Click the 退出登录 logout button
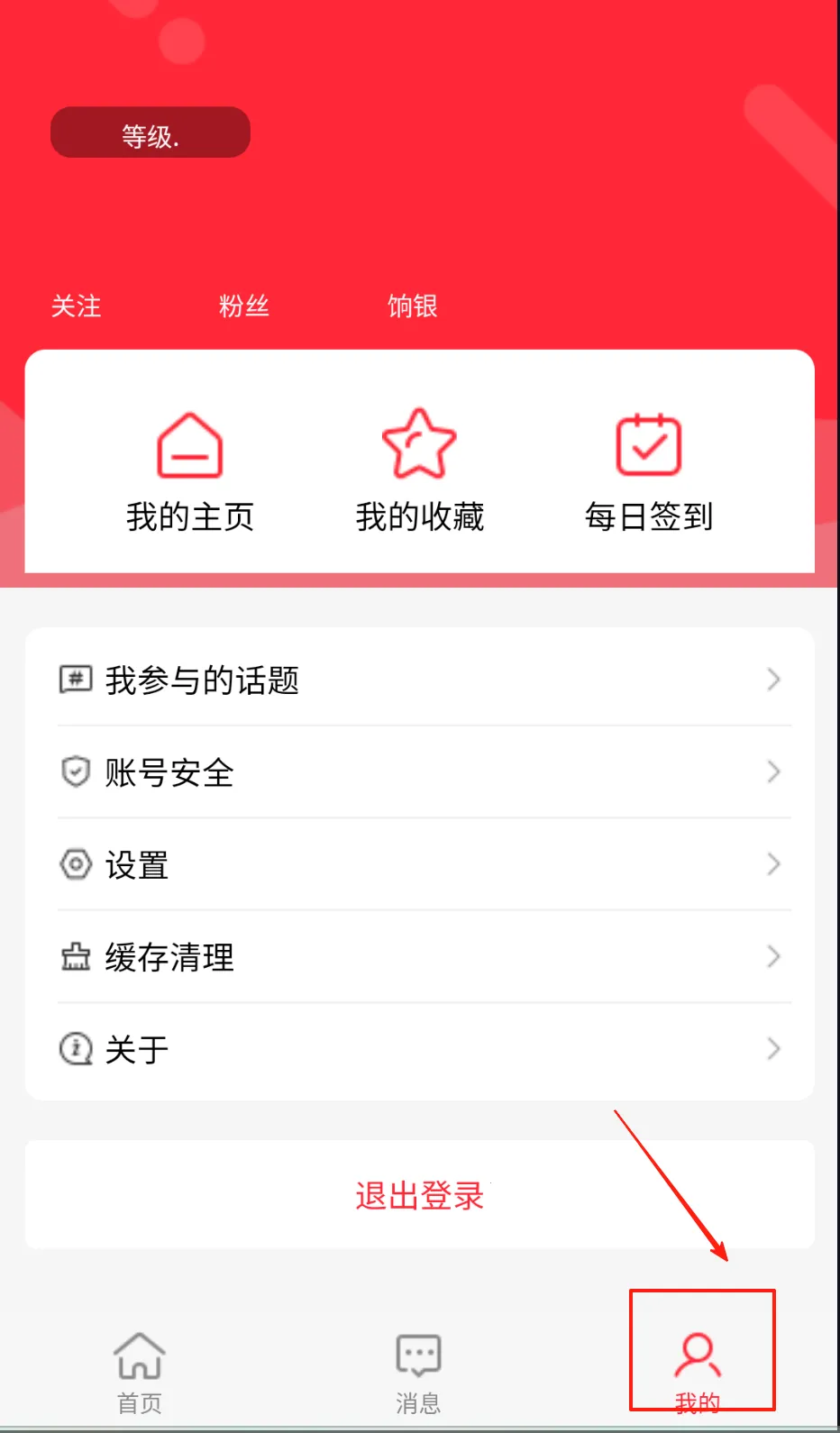Image resolution: width=840 pixels, height=1433 pixels. click(418, 1196)
